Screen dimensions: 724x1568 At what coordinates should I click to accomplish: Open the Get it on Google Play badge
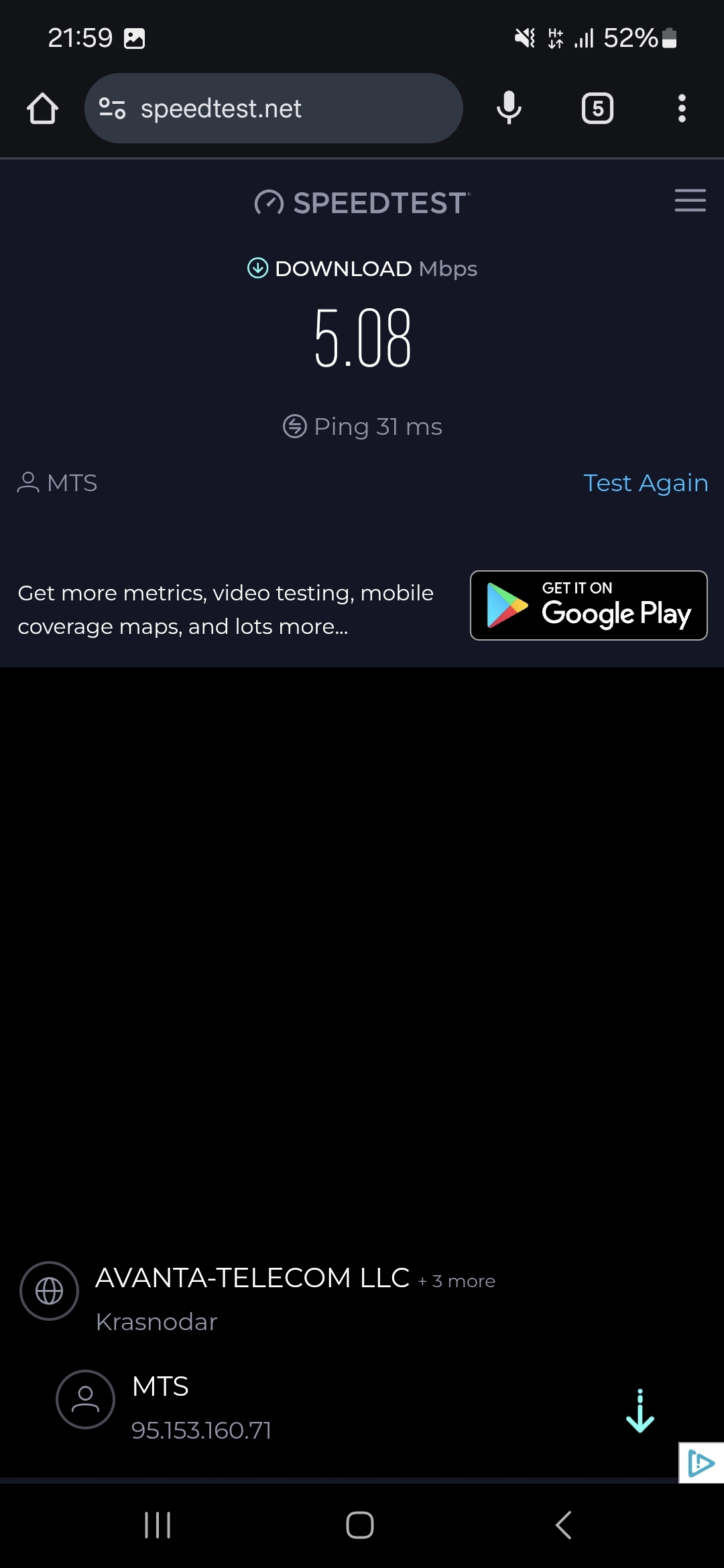pyautogui.click(x=589, y=606)
